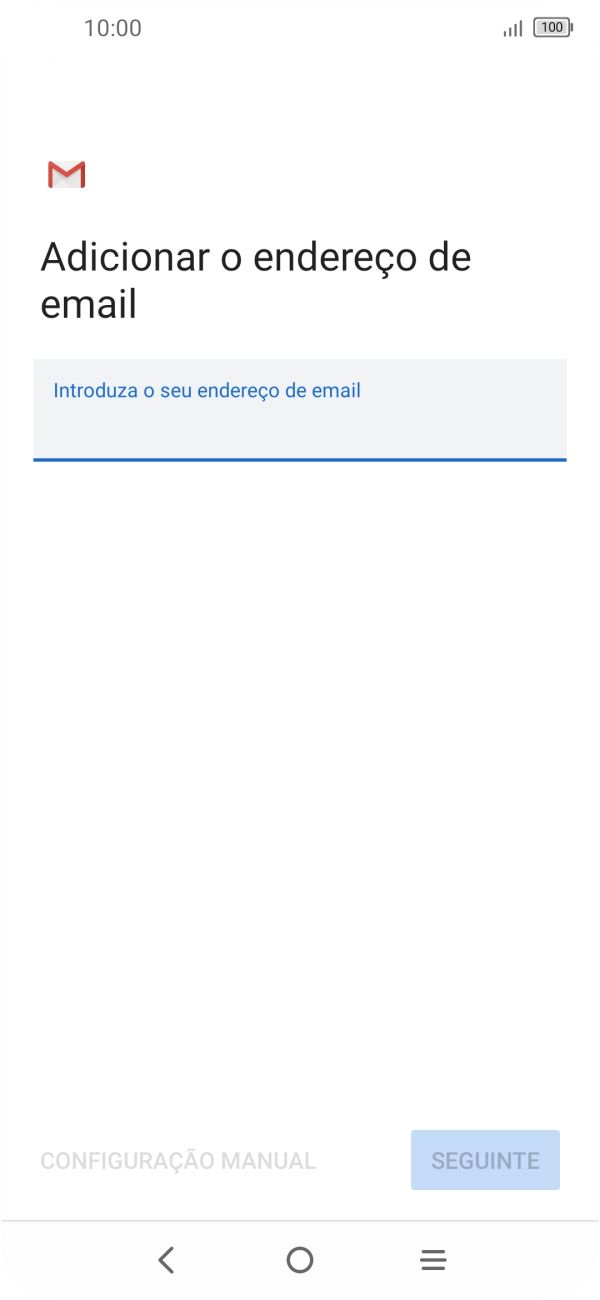Image resolution: width=600 pixels, height=1300 pixels.
Task: Go to the home screen
Action: tap(300, 1260)
